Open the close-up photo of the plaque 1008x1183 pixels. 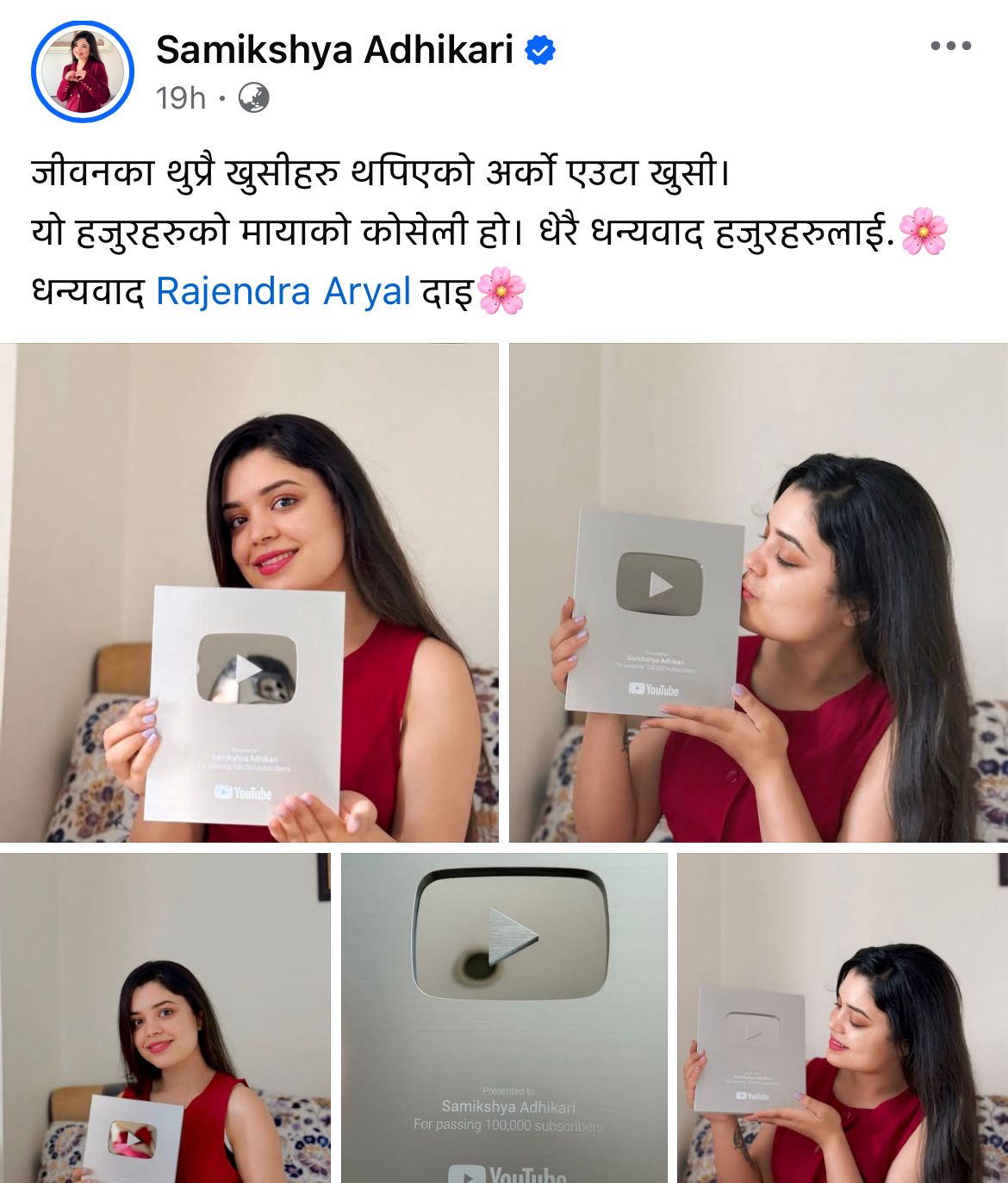pos(504,1018)
